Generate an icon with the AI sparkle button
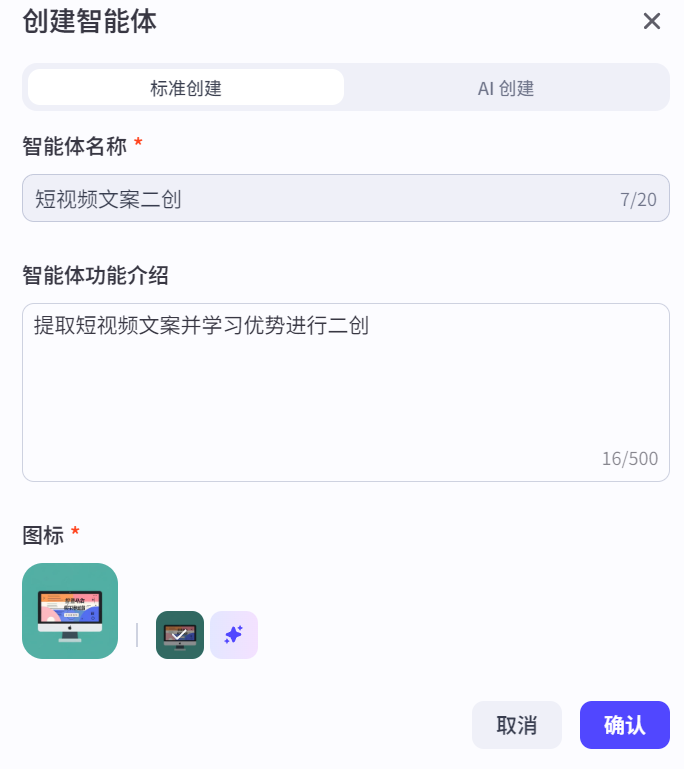Viewport: 684px width, 769px height. [234, 635]
